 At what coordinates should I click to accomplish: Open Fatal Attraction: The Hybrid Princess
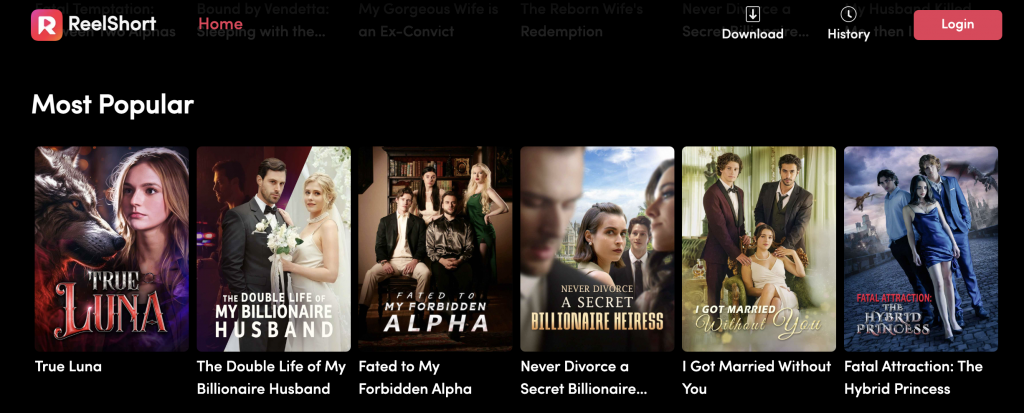tap(921, 249)
